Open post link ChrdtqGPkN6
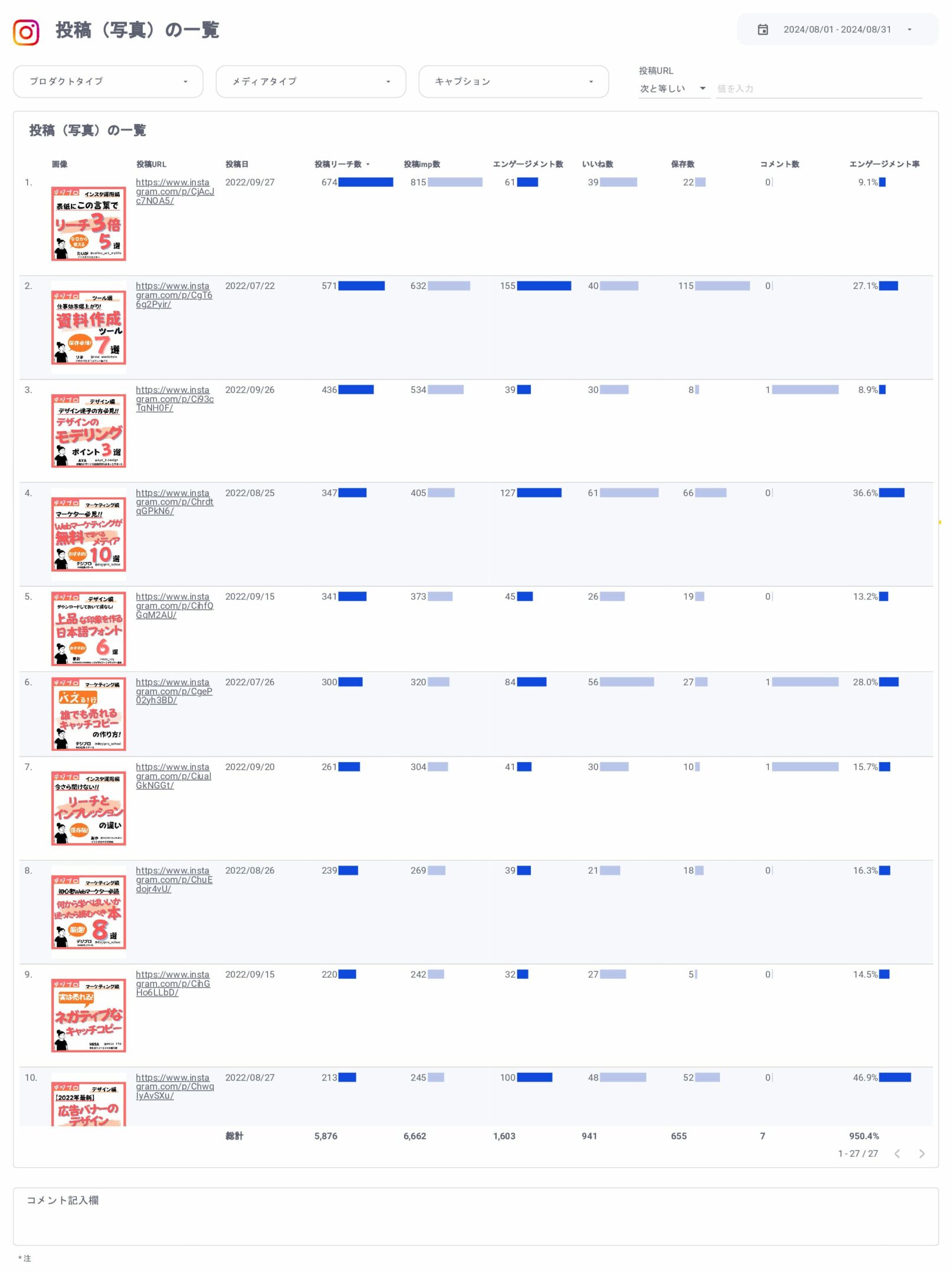The width and height of the screenshot is (952, 1272). [174, 502]
